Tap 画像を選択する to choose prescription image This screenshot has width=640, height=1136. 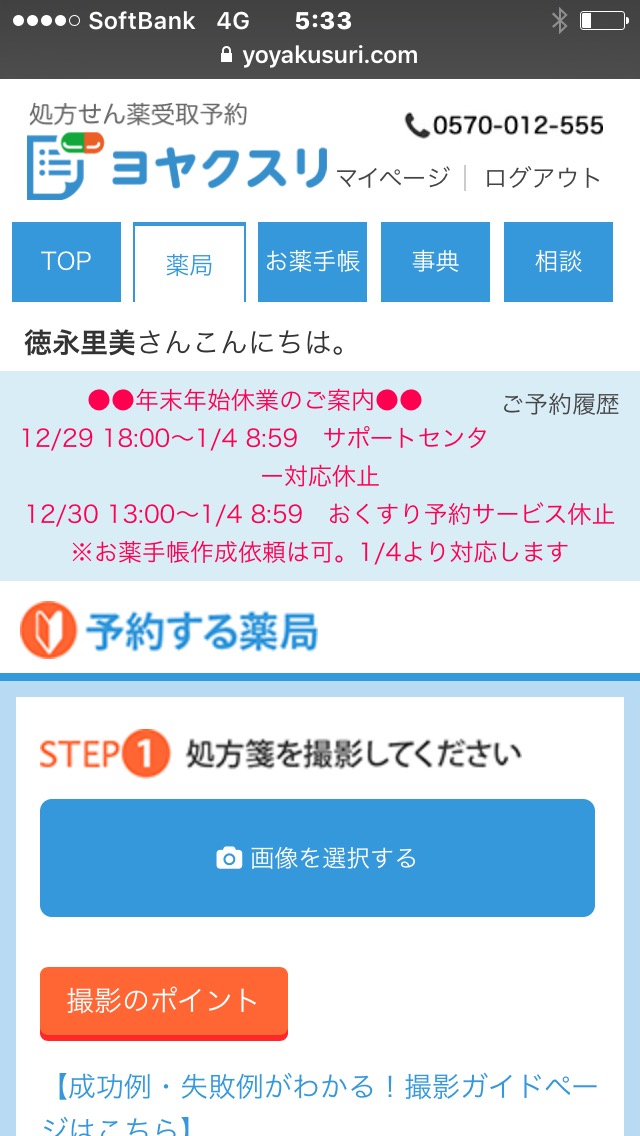tap(317, 858)
